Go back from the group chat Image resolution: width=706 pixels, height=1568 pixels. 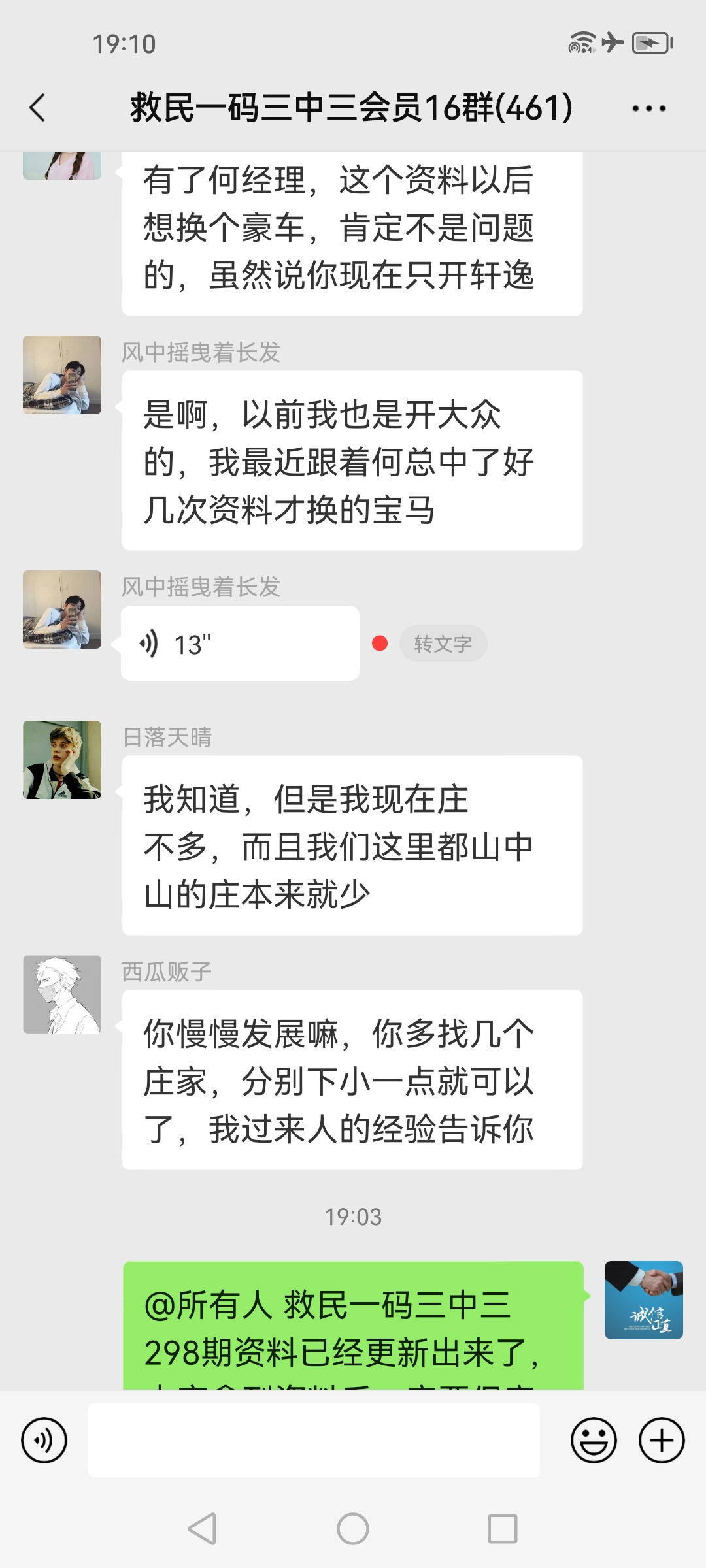pyautogui.click(x=38, y=108)
